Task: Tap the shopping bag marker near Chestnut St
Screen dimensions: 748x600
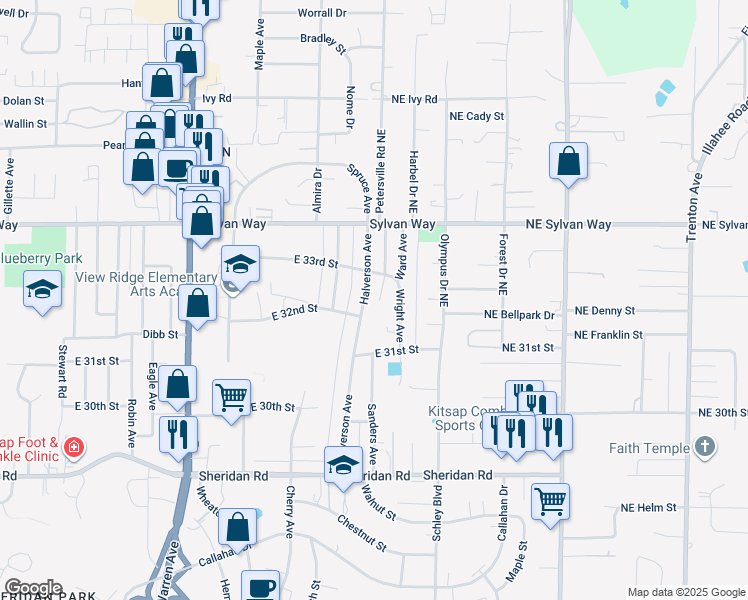Action: pos(238,527)
